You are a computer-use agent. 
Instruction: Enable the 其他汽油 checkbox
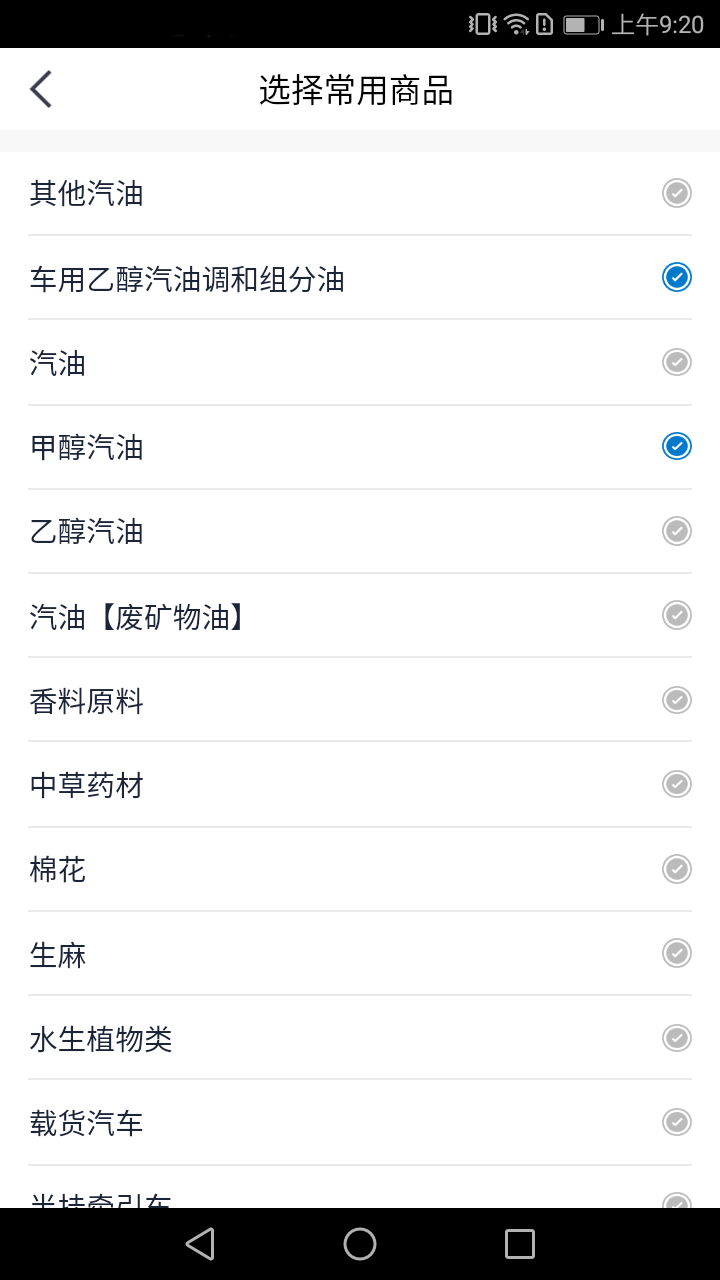[677, 193]
